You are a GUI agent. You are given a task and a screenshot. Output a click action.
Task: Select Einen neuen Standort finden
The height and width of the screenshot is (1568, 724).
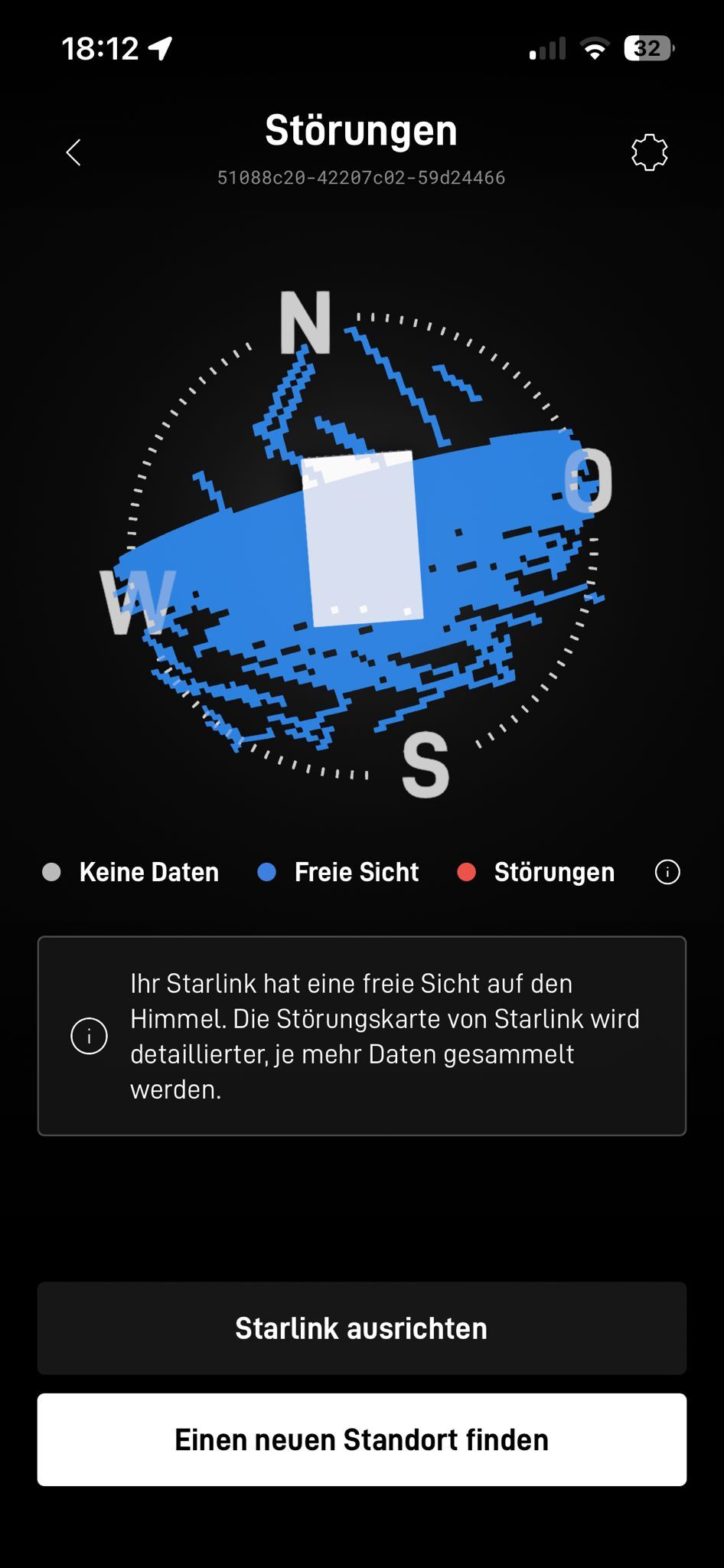coord(362,1440)
